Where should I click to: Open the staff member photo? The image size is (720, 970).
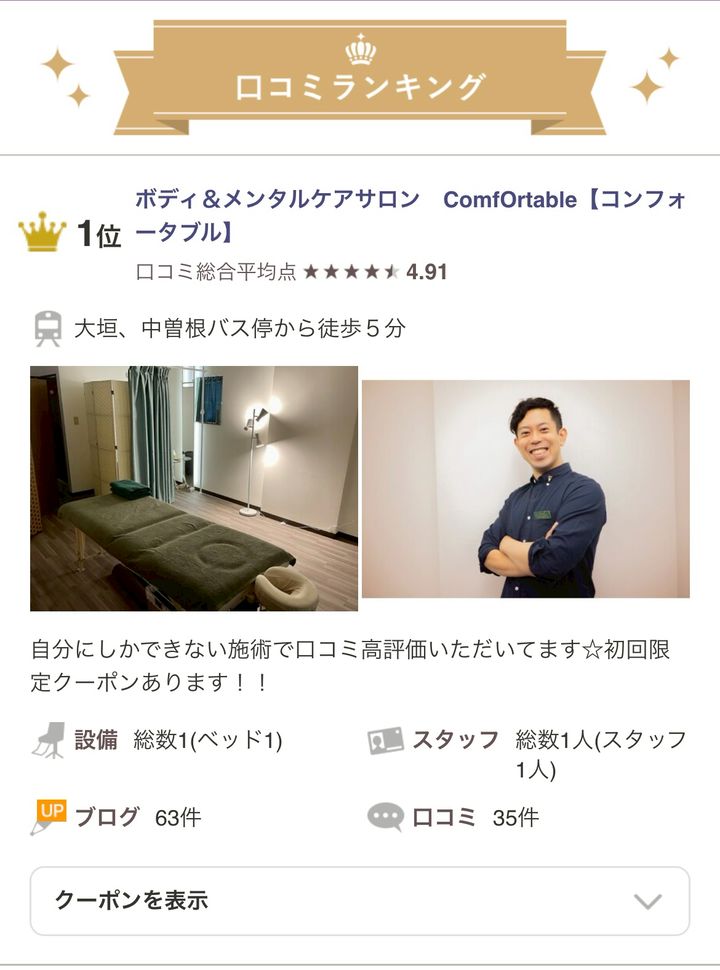coord(526,488)
